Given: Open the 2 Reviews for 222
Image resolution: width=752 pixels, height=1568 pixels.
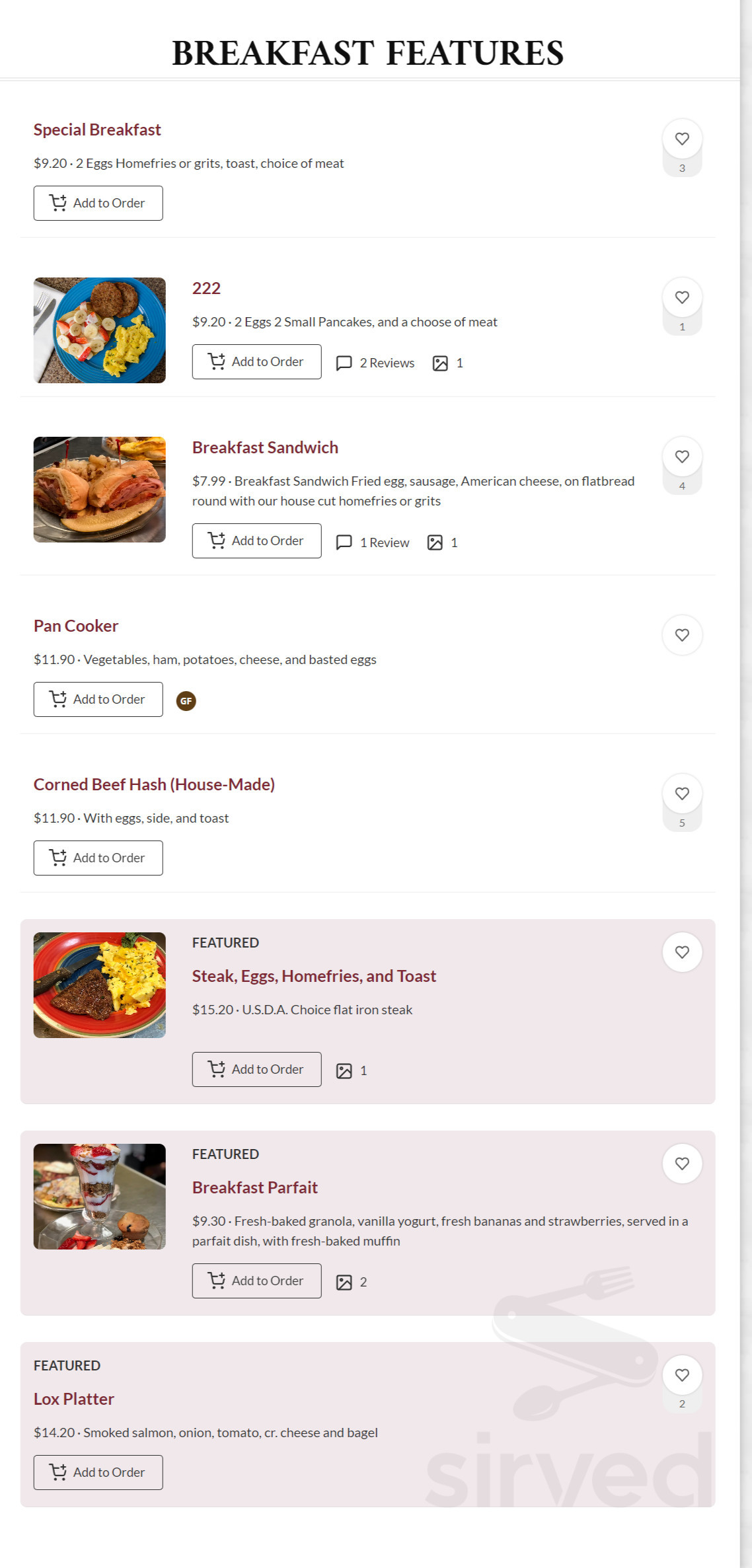Looking at the screenshot, I should pos(387,362).
